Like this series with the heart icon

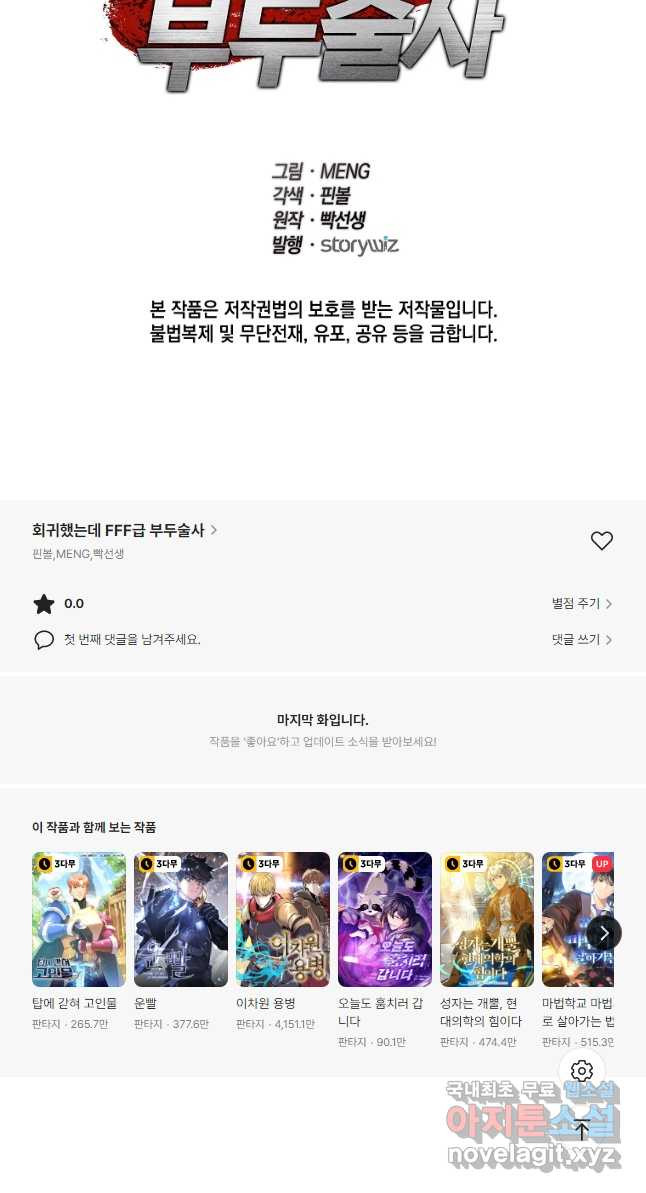pos(601,541)
